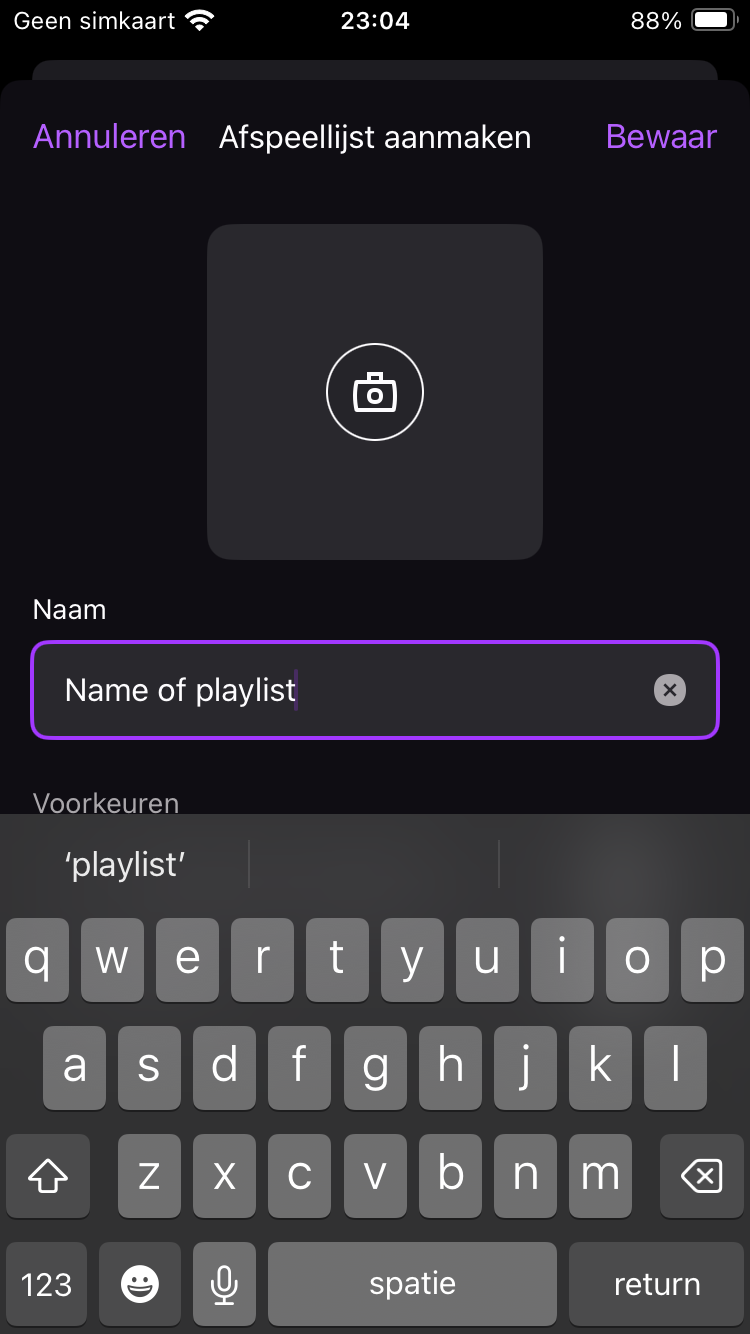Tap the return key on keyboard

click(656, 1284)
